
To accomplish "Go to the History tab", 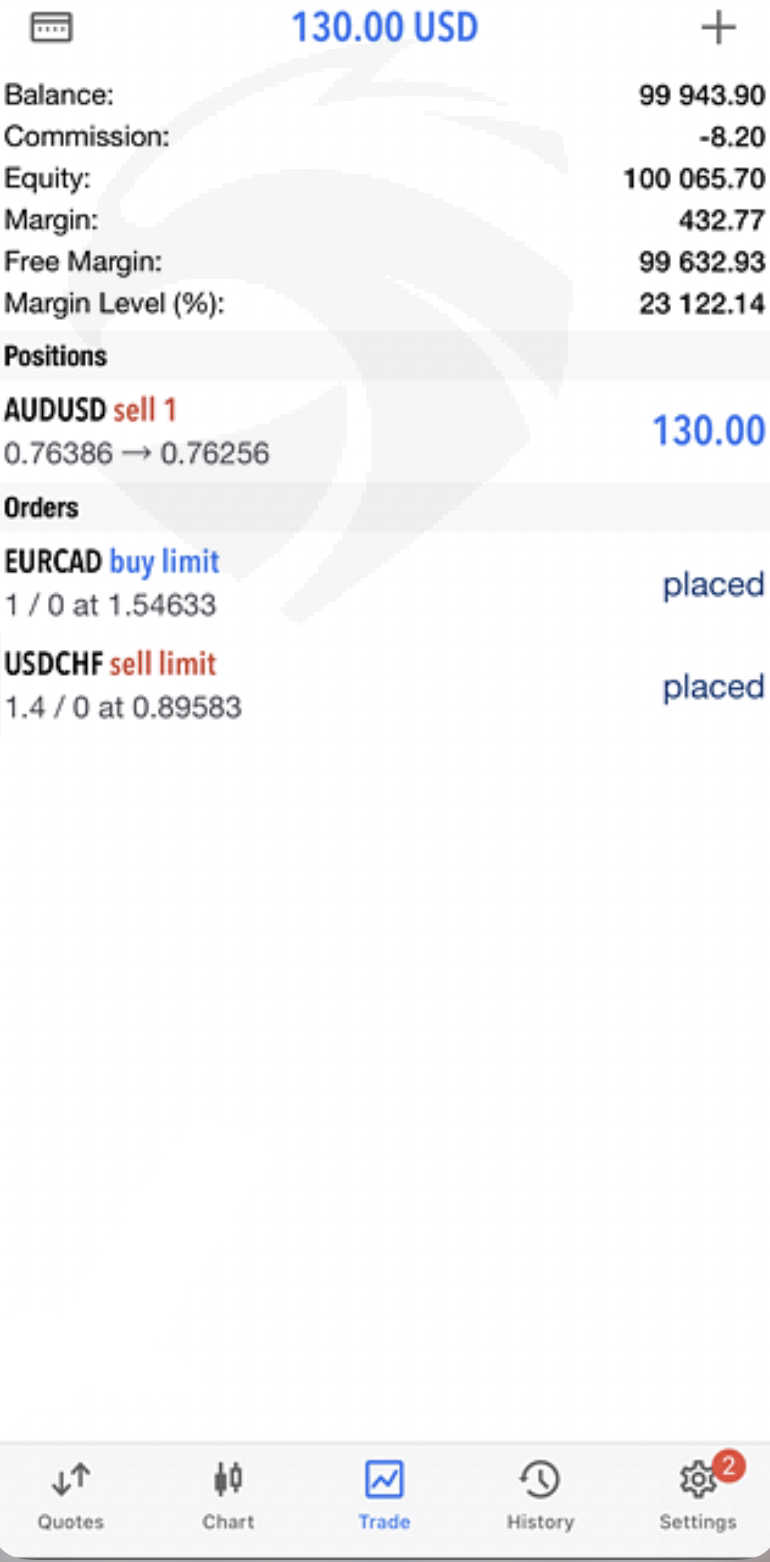I will 540,1497.
